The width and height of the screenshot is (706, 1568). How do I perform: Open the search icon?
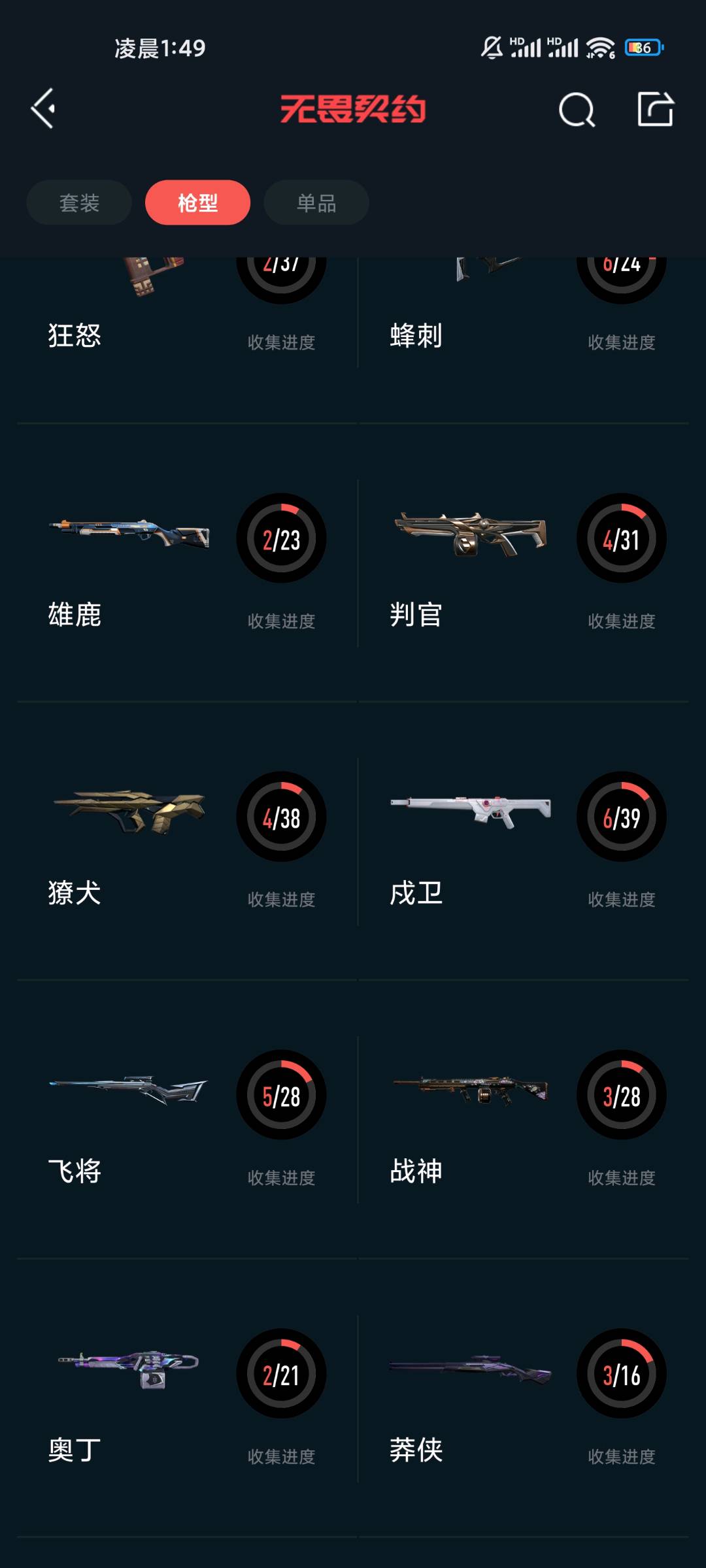click(x=577, y=110)
